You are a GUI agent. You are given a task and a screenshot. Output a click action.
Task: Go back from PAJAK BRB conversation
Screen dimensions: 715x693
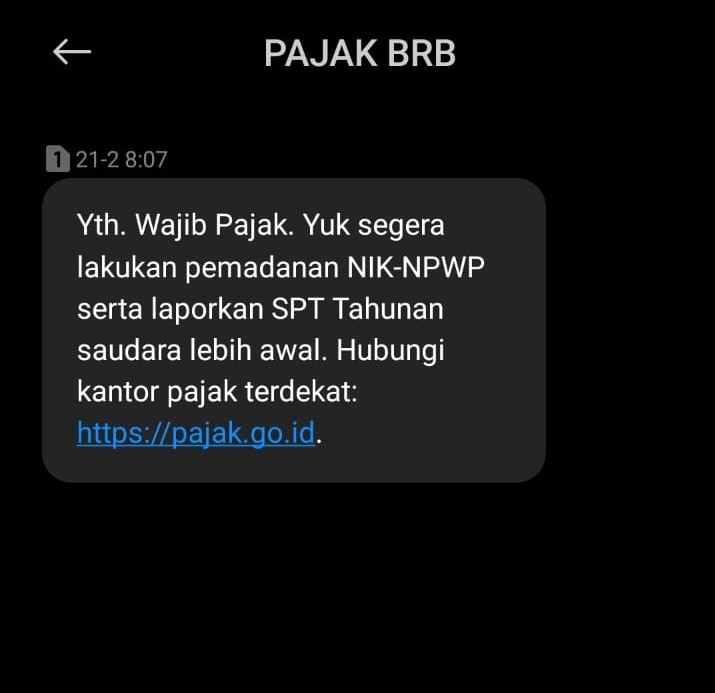pyautogui.click(x=72, y=53)
